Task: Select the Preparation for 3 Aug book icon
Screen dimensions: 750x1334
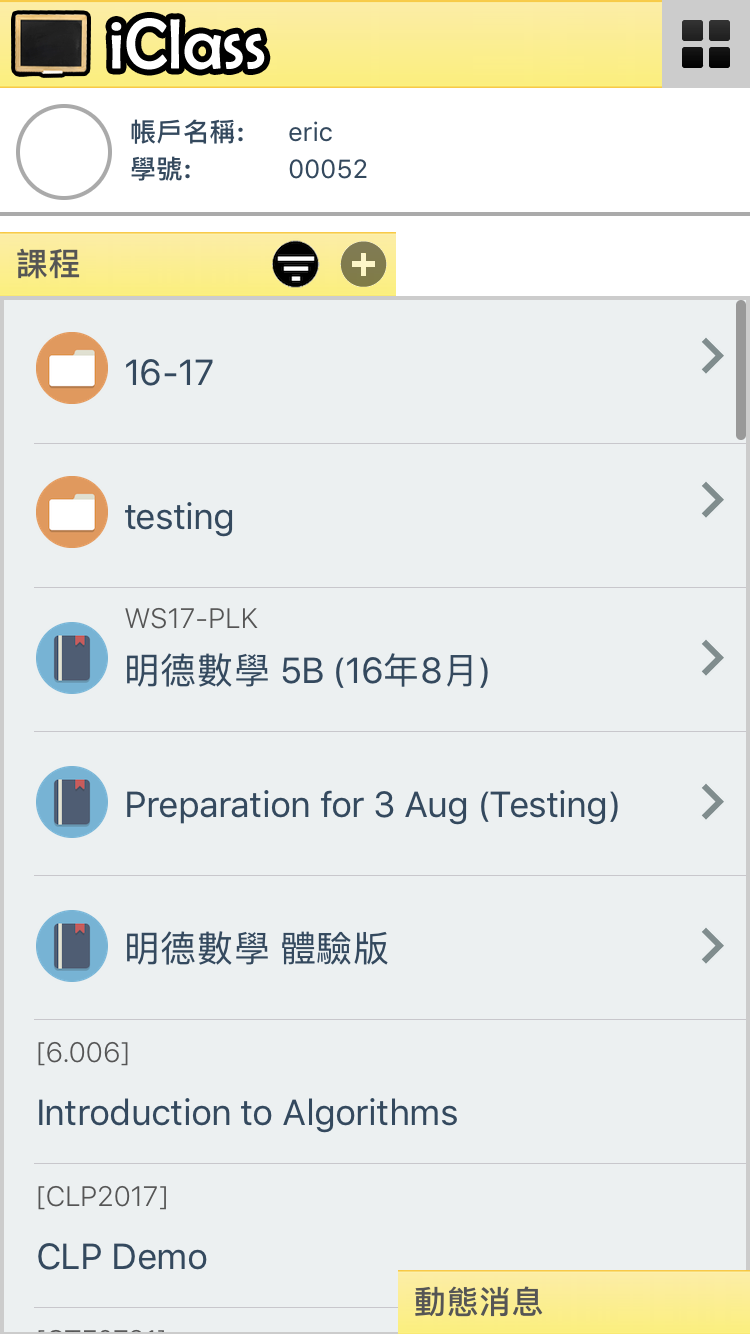Action: pyautogui.click(x=71, y=802)
